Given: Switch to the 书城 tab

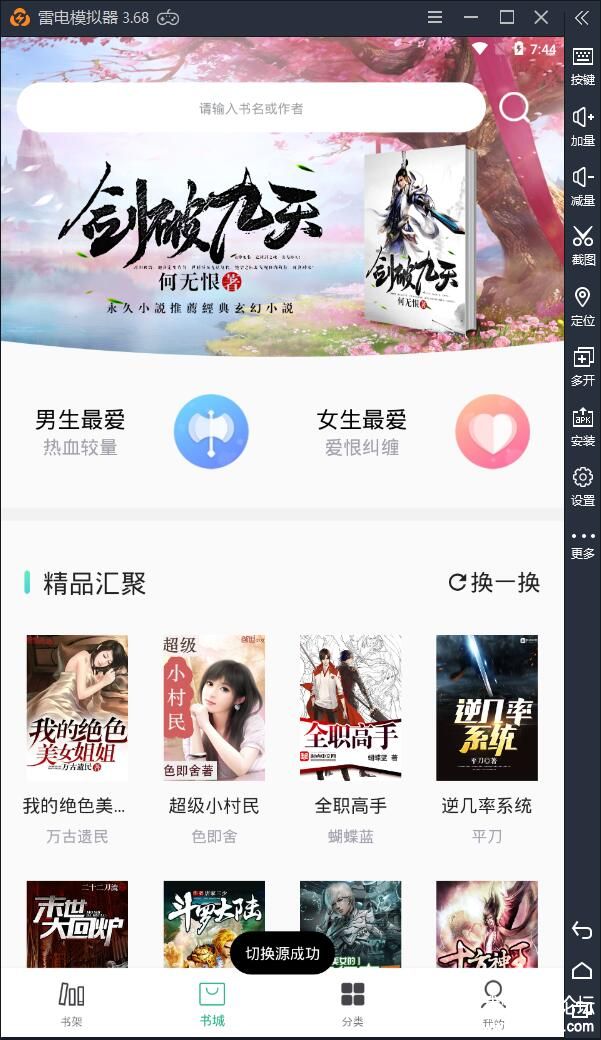Looking at the screenshot, I should (x=212, y=1003).
